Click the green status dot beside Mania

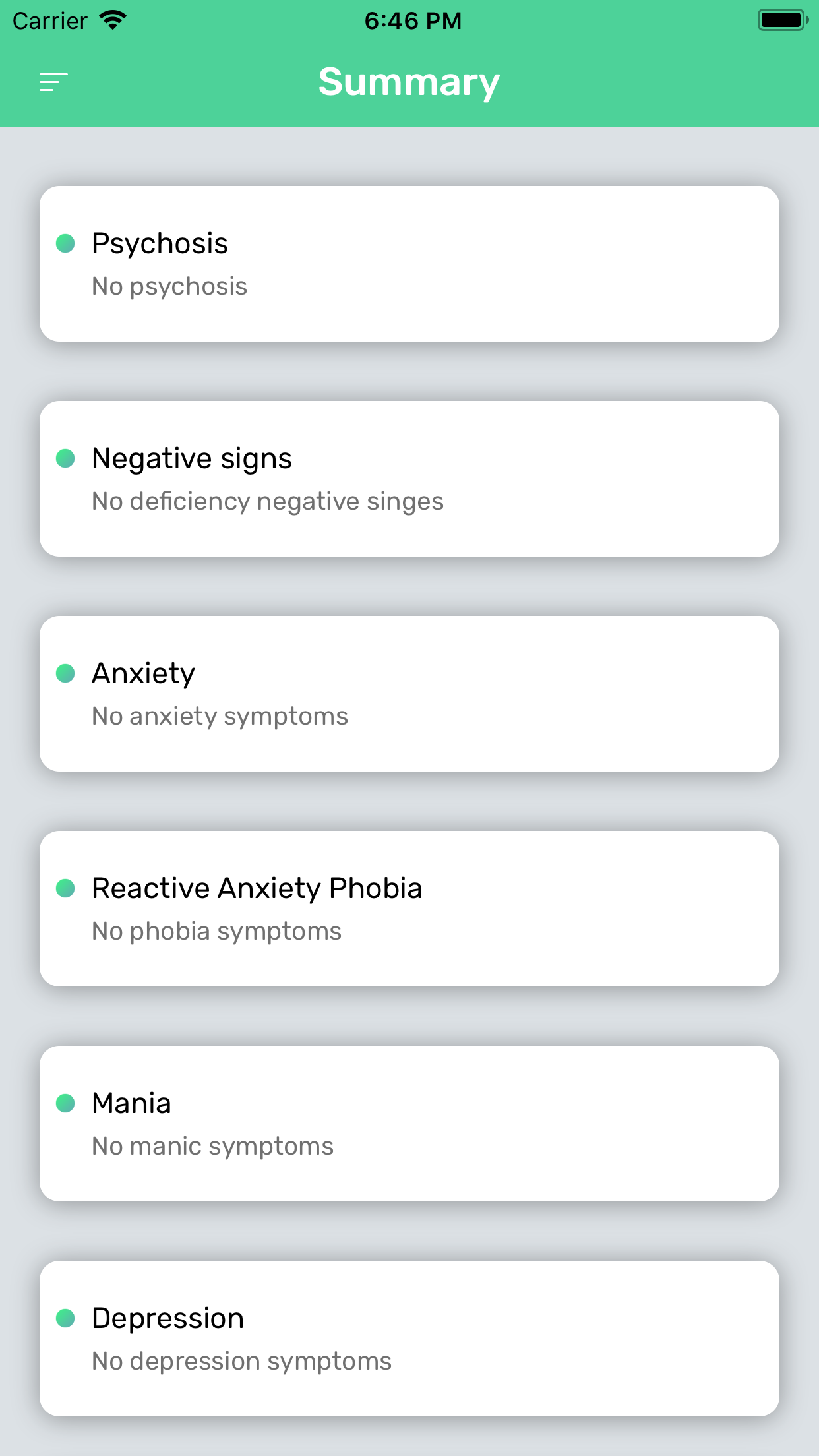click(x=66, y=1103)
